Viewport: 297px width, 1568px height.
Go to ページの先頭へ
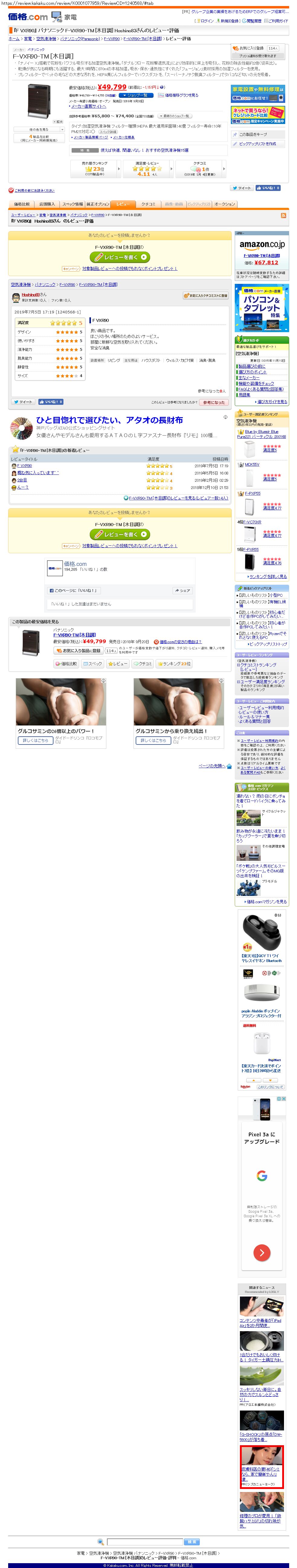[x=211, y=766]
